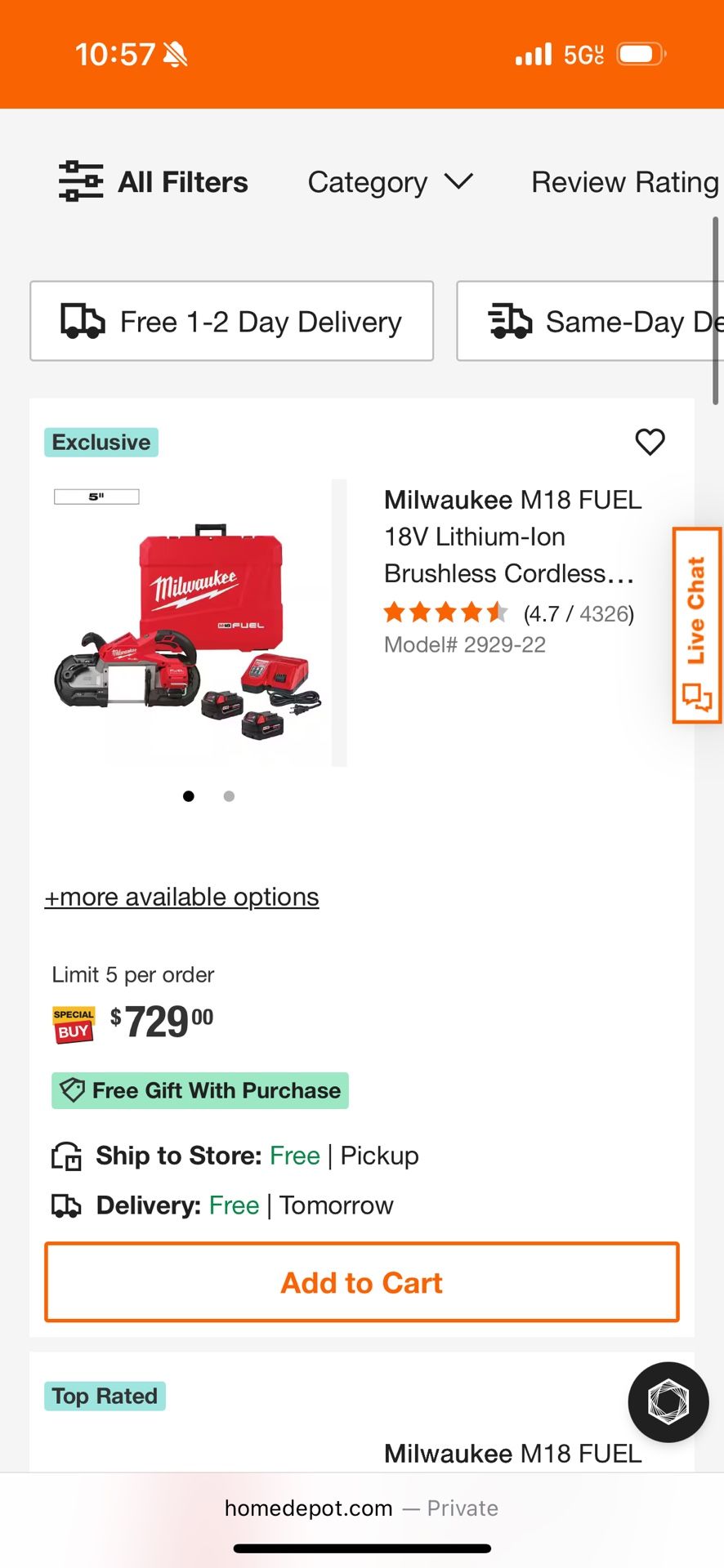Add the band saw kit to cart

tap(361, 1282)
